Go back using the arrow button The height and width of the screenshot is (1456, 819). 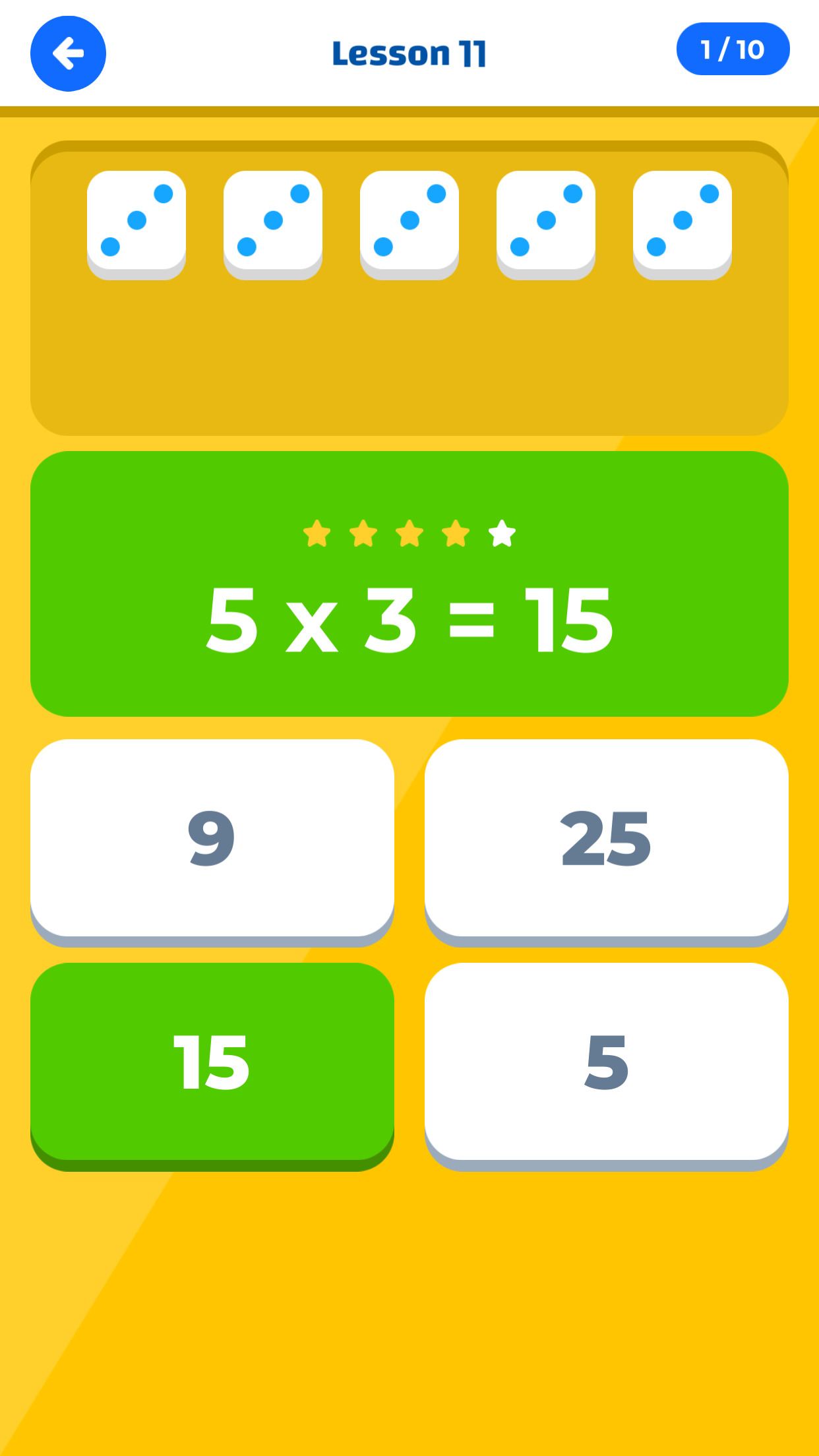[68, 53]
